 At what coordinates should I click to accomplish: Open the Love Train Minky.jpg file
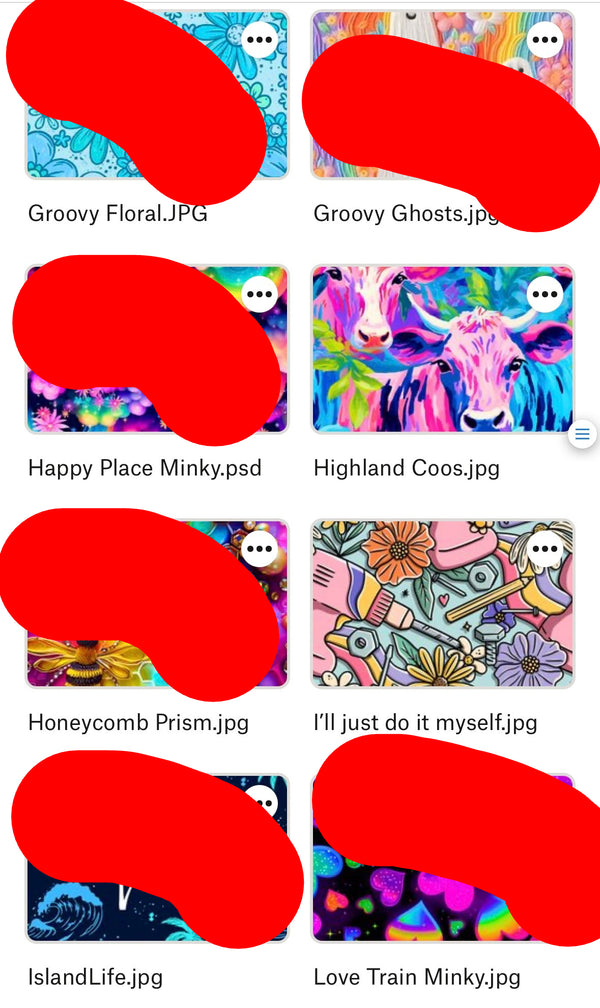(x=417, y=977)
